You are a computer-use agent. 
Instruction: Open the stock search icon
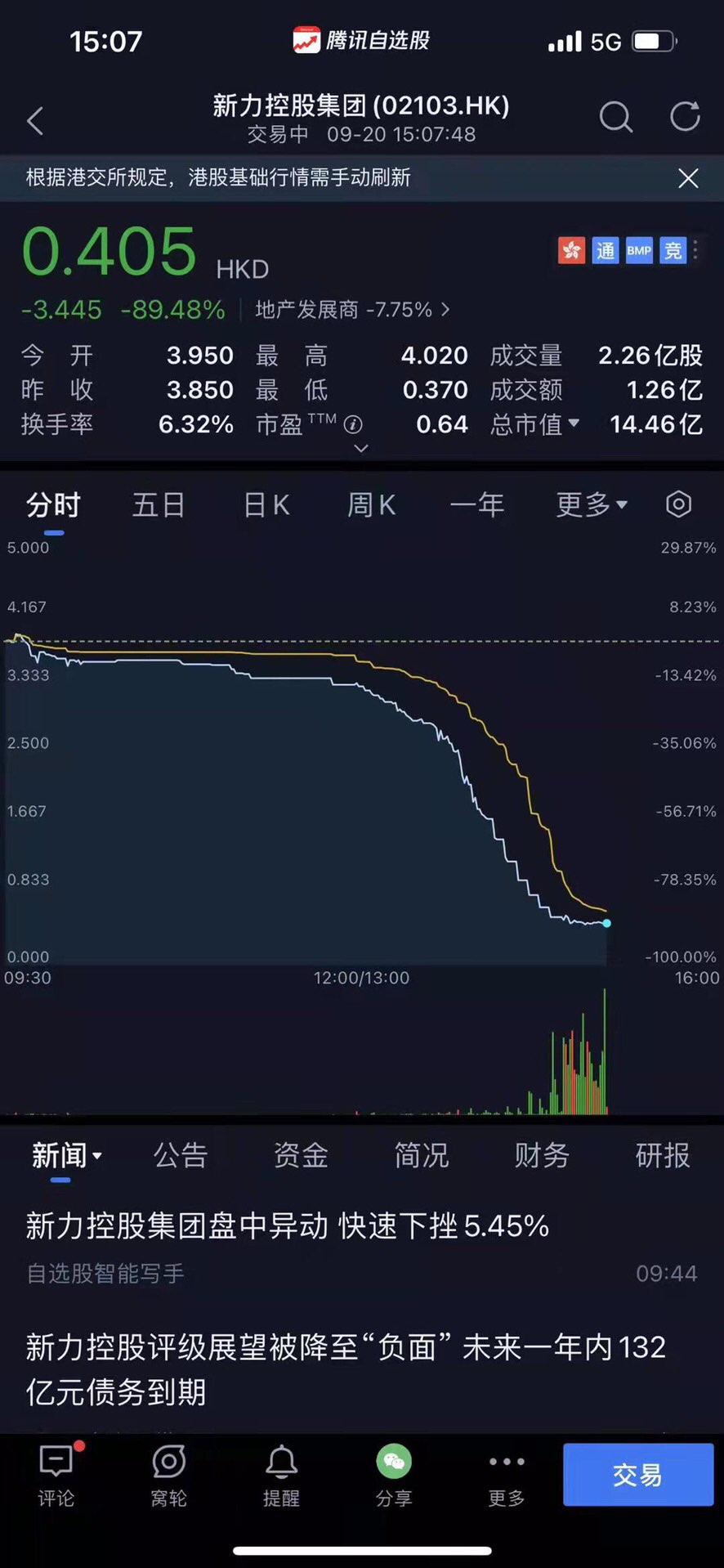[x=615, y=117]
